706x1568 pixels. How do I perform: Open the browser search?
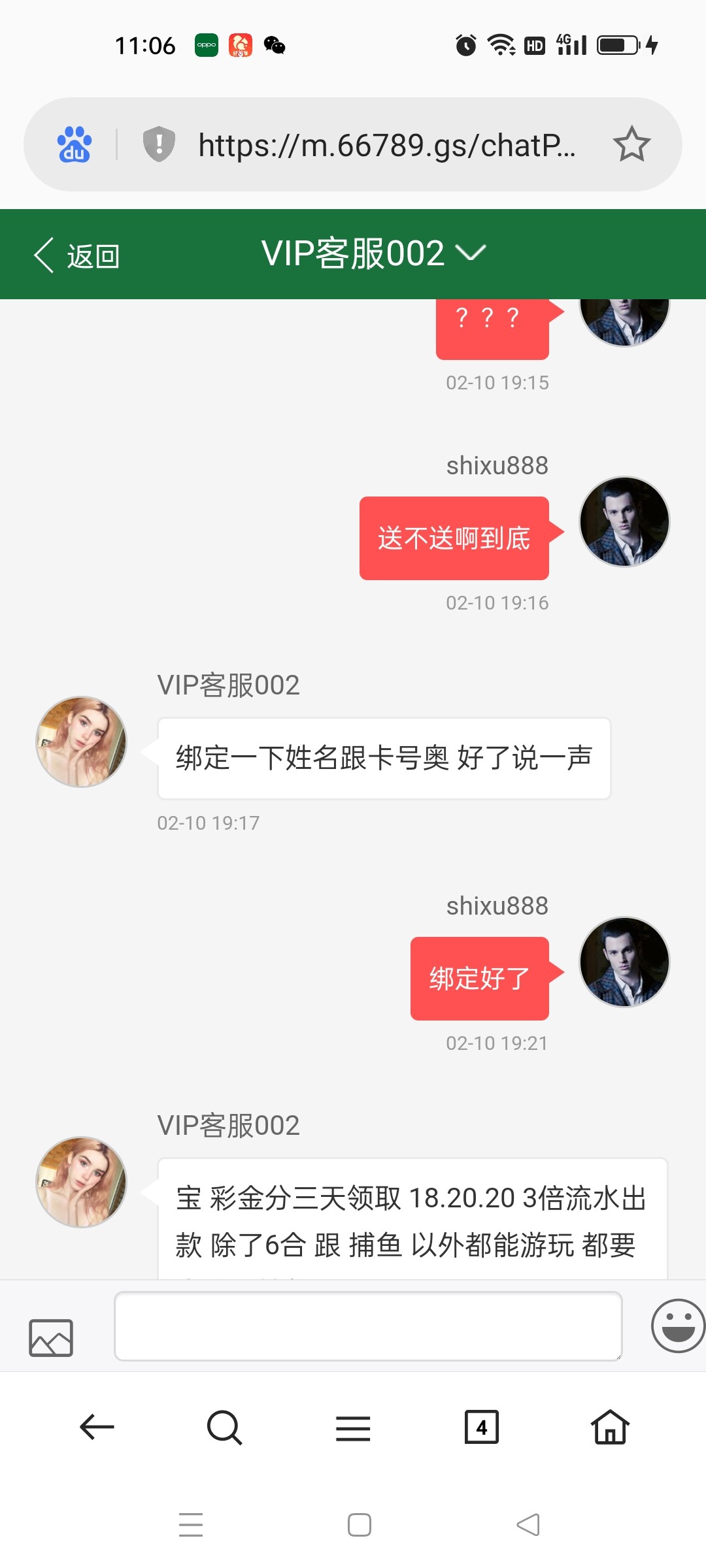[224, 1427]
